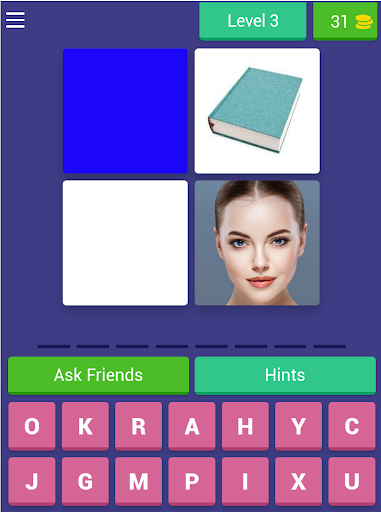Enlarge the woman's face picture tile
381x512 pixels.
point(257,243)
